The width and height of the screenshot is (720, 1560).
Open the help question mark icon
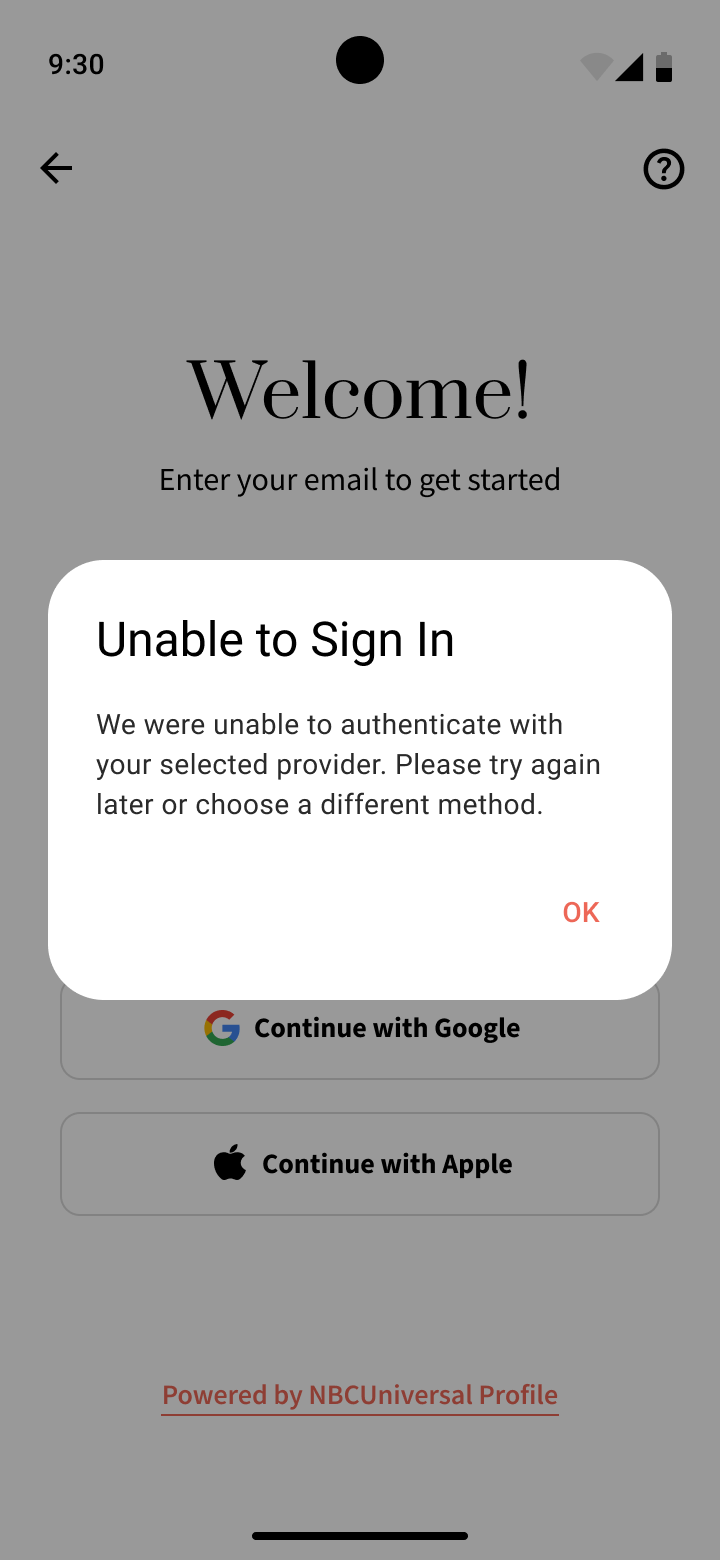pyautogui.click(x=663, y=169)
